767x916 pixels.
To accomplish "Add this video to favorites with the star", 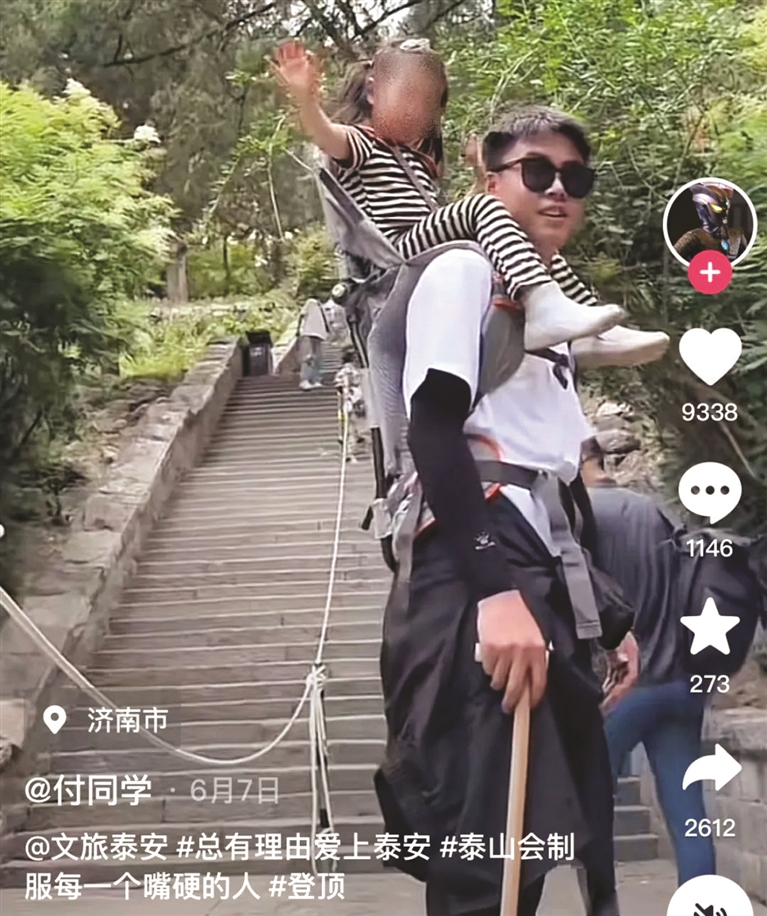I will (710, 628).
